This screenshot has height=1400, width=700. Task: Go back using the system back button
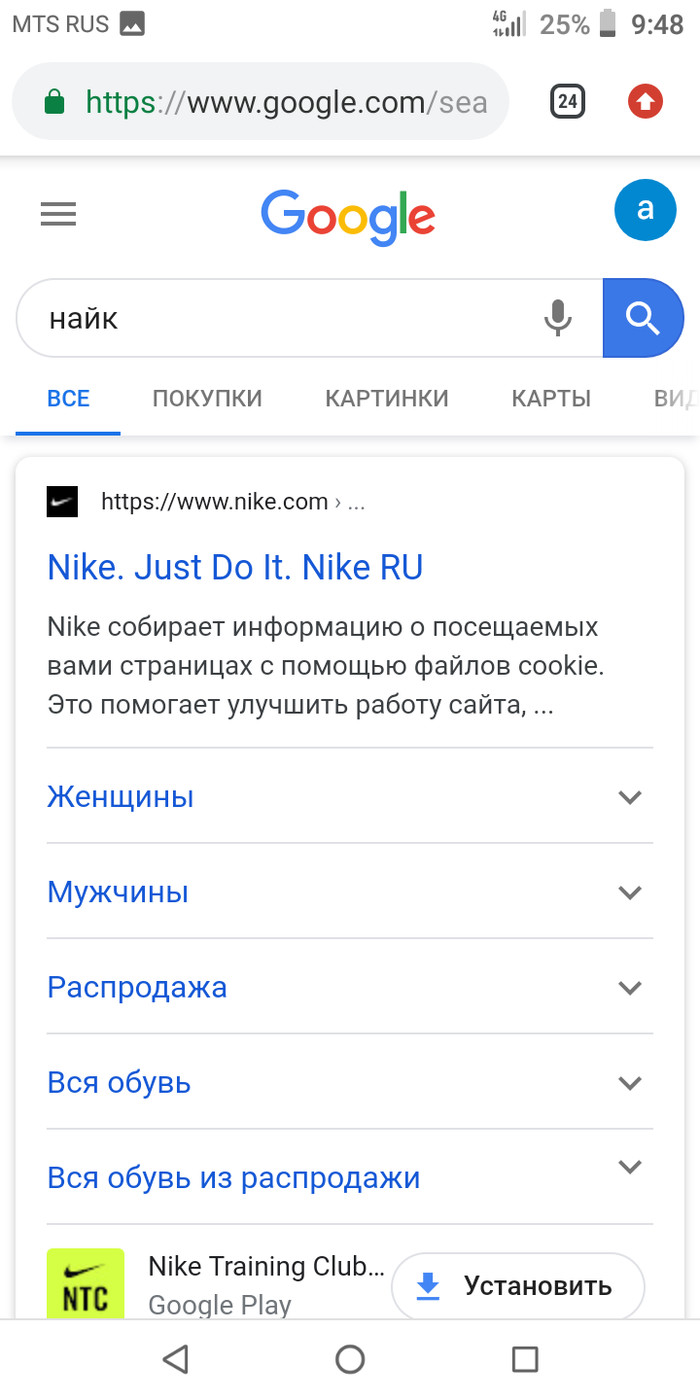coord(175,1358)
